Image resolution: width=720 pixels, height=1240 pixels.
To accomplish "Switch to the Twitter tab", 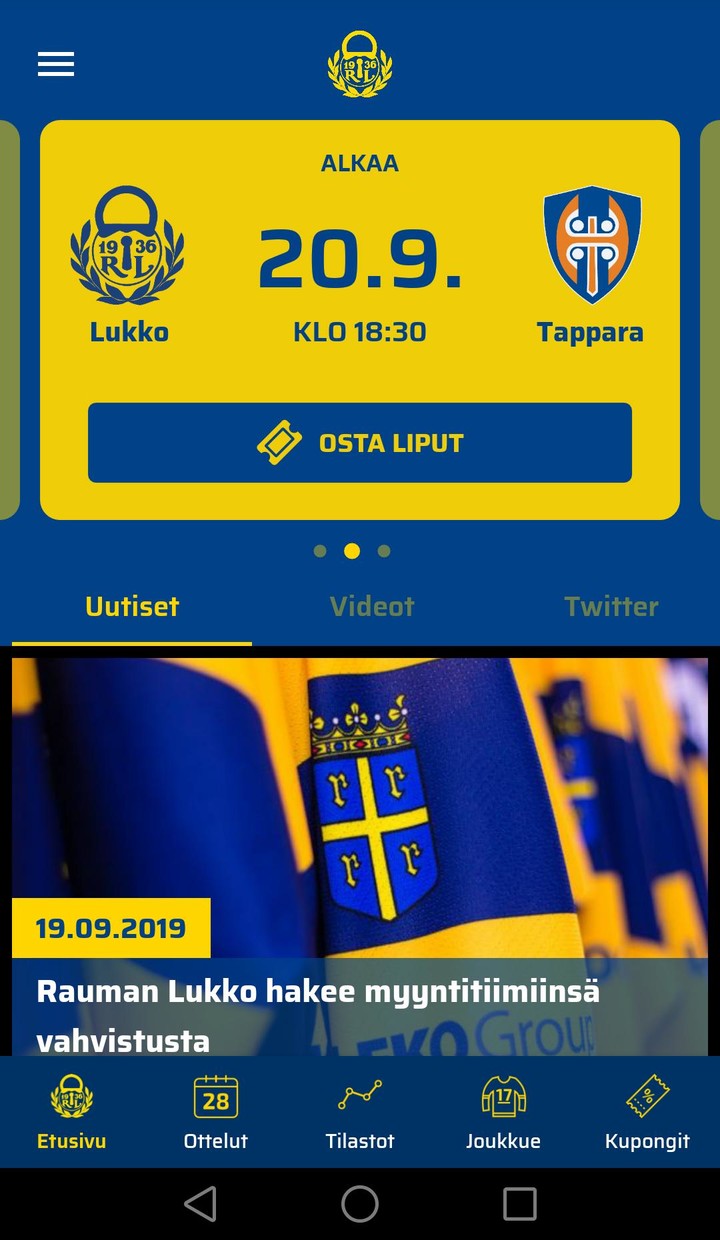I will tap(612, 606).
